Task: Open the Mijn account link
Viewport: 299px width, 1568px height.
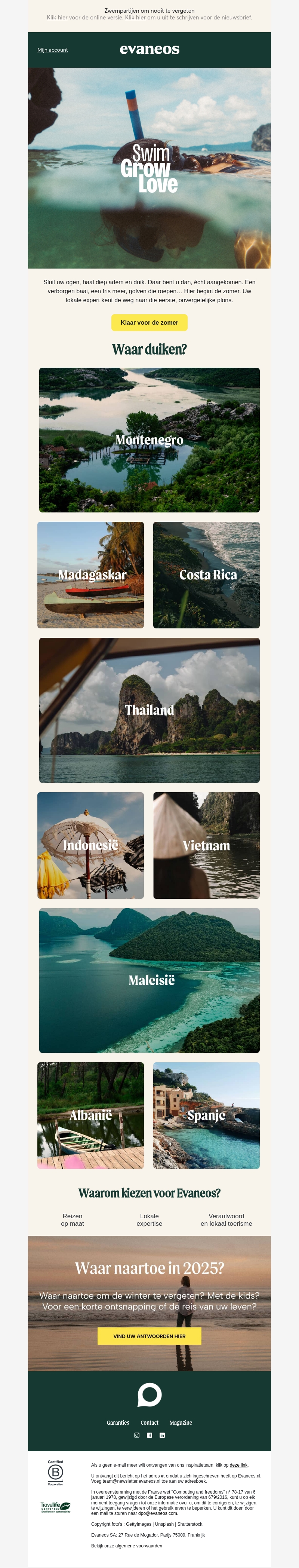Action: click(x=52, y=50)
